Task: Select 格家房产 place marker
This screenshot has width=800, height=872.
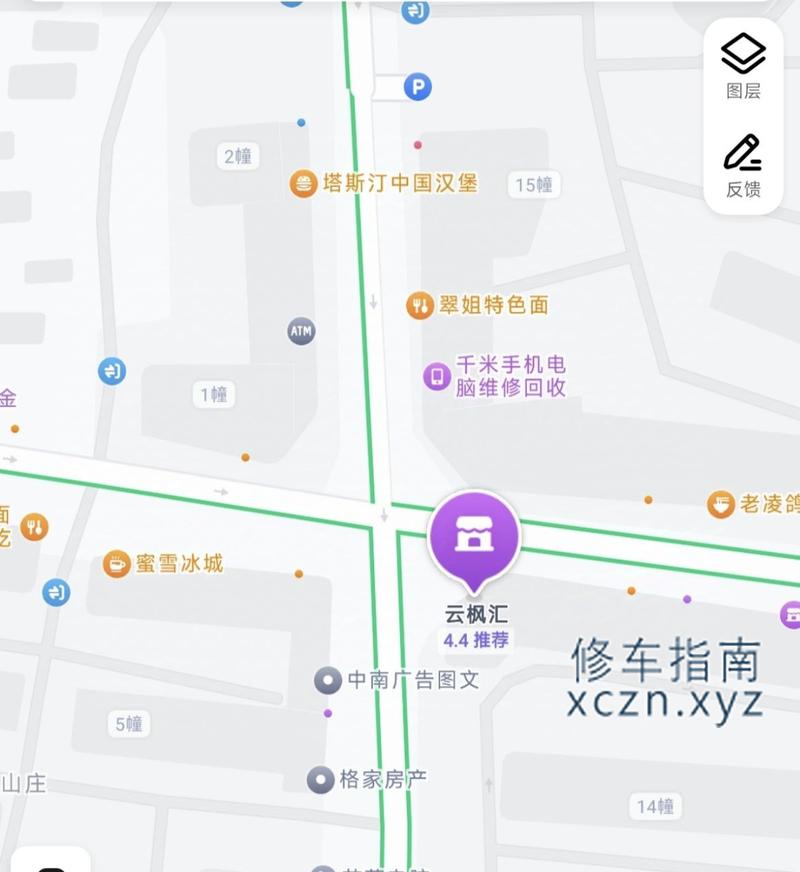Action: pos(320,780)
